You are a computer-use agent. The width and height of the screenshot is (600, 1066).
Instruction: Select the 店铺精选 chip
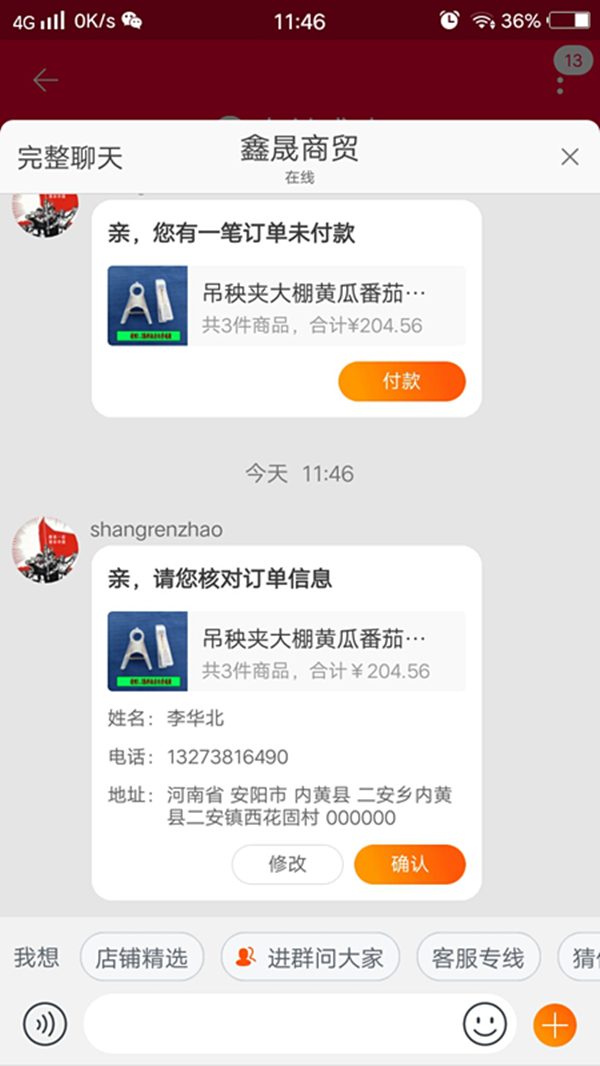[141, 957]
